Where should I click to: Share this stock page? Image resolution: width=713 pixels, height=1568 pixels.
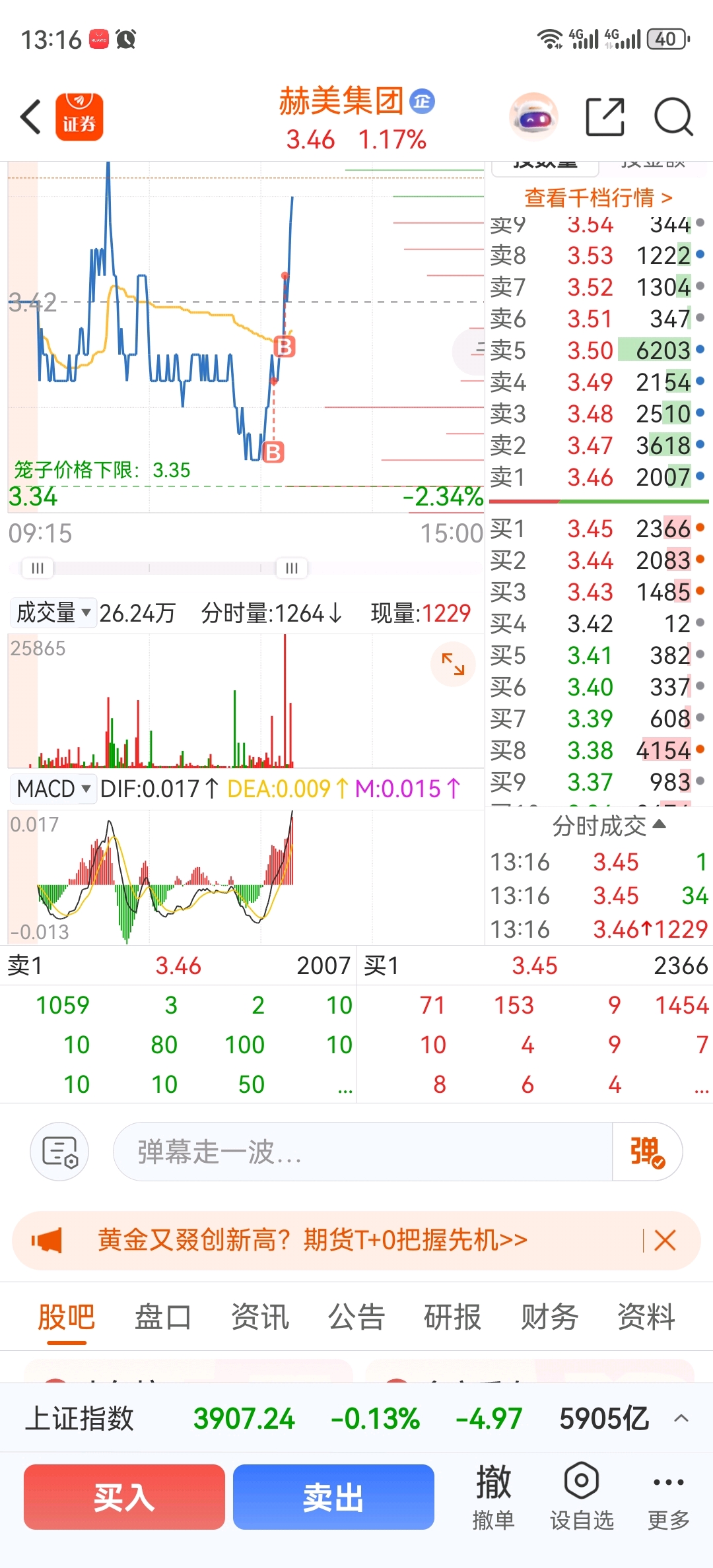(605, 117)
